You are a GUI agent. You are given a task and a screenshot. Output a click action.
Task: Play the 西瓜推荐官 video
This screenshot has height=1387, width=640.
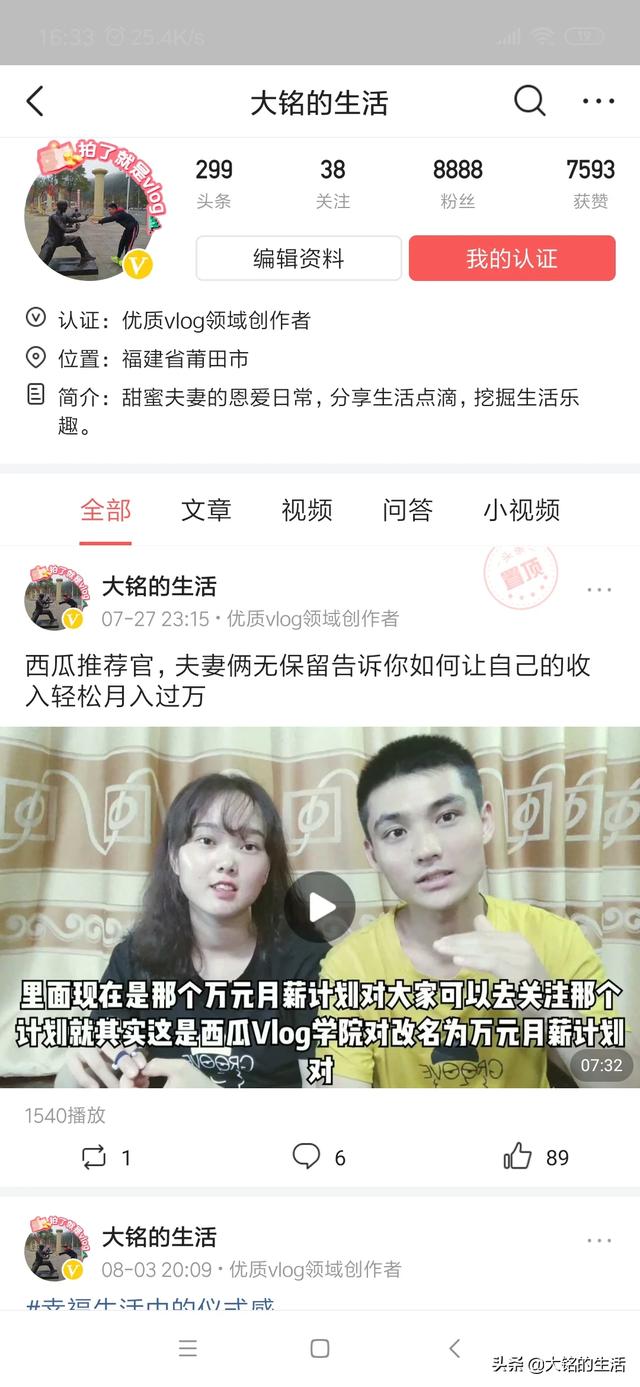(320, 907)
